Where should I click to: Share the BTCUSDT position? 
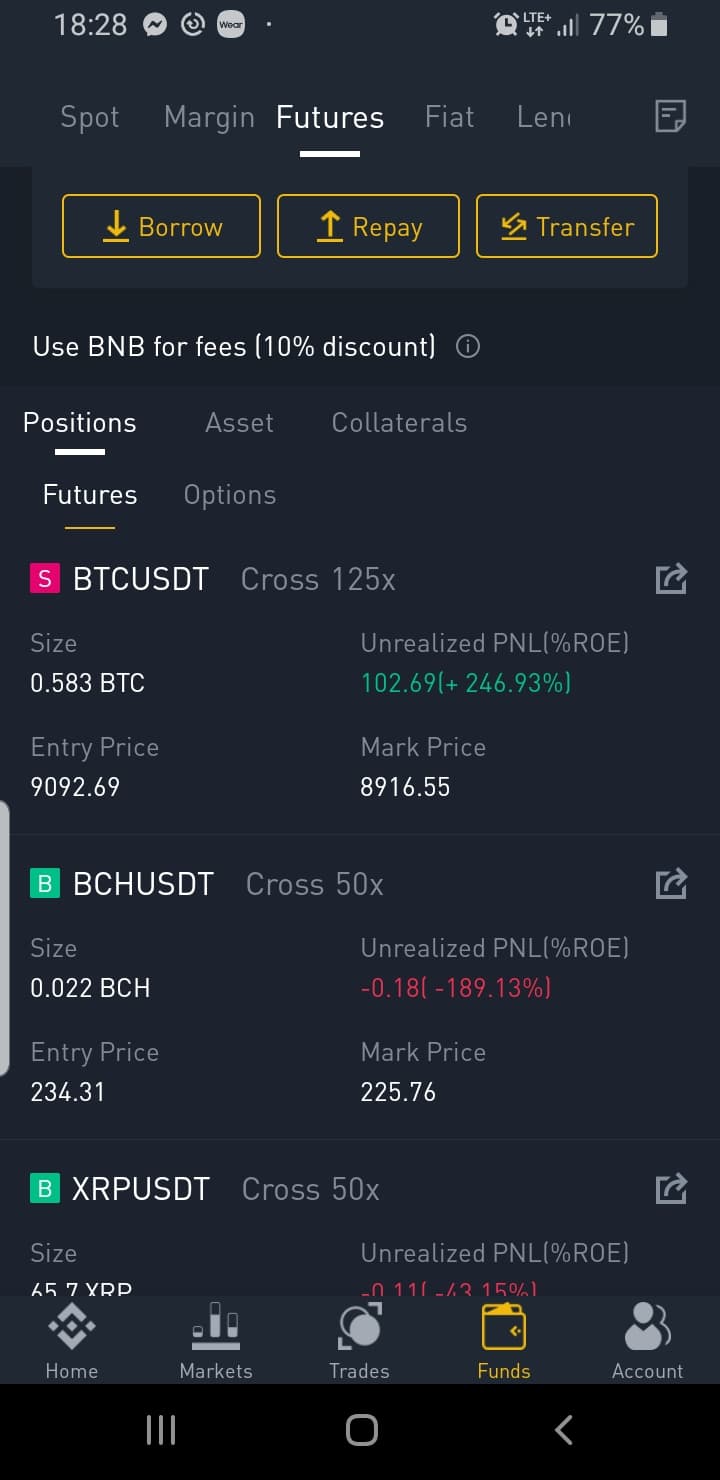671,578
